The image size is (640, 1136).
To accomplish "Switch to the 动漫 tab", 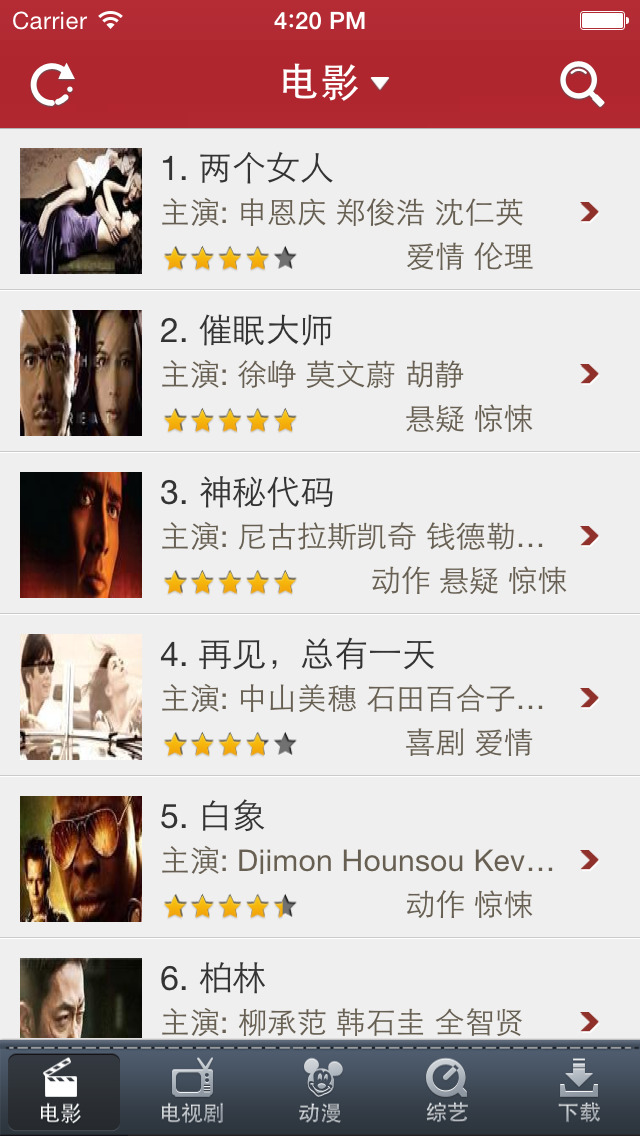I will coord(320,1091).
